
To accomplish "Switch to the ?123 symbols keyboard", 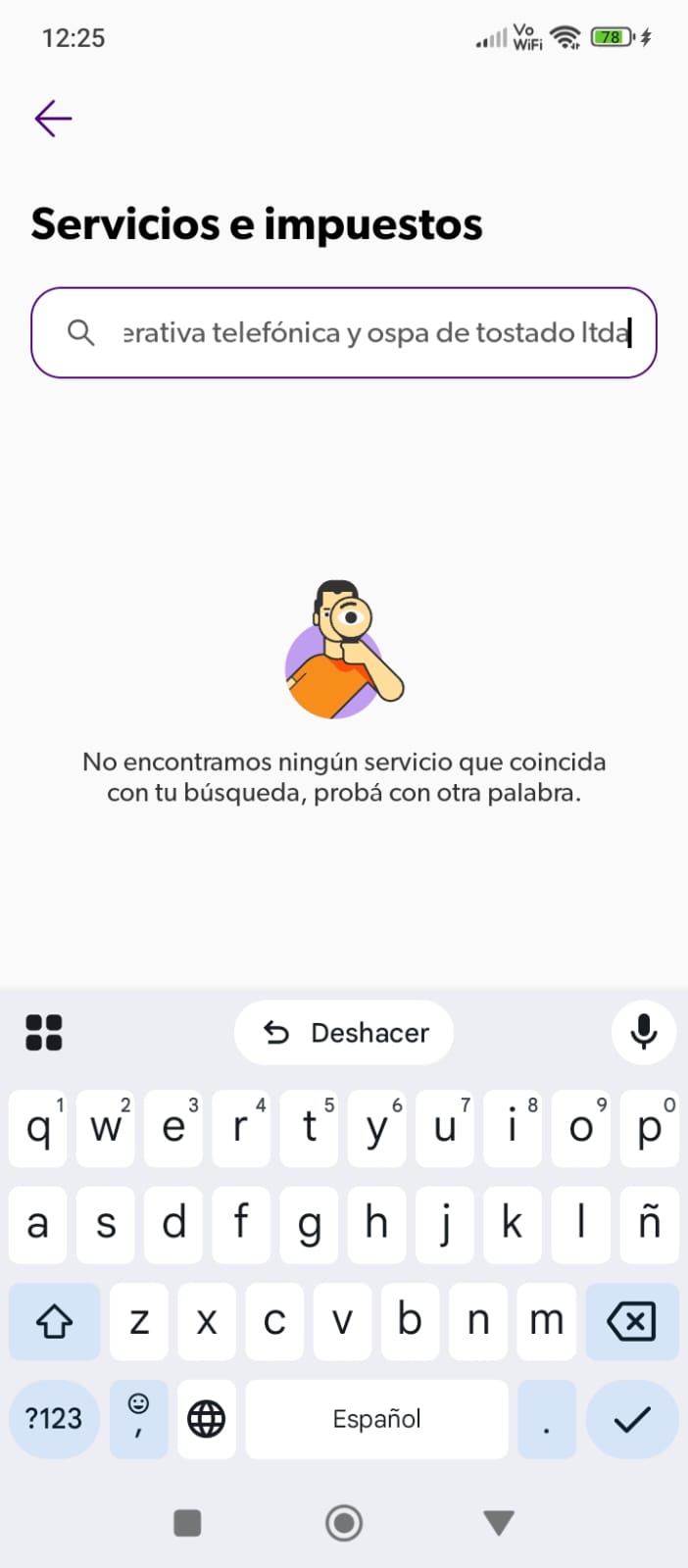I will coord(54,1418).
